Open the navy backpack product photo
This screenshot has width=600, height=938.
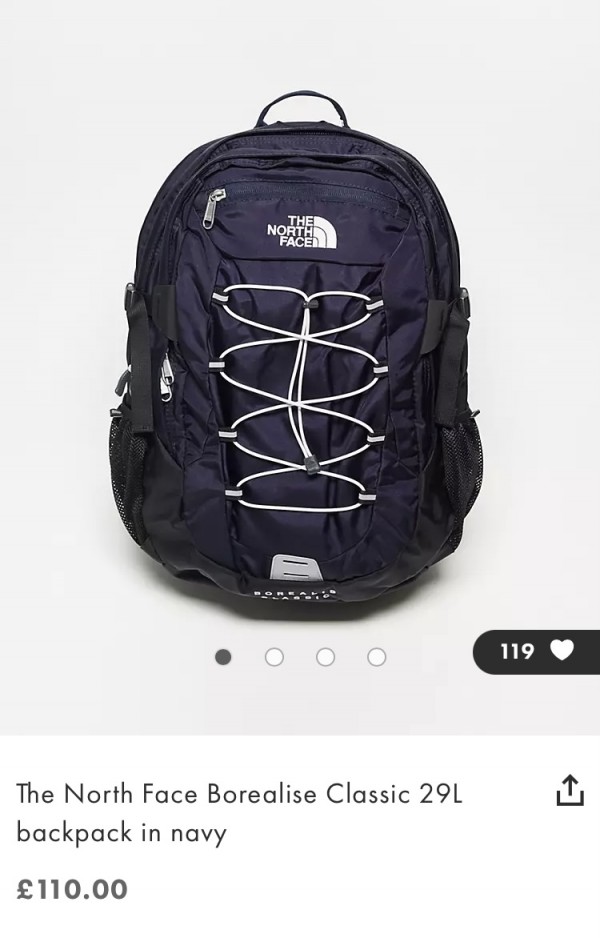(x=300, y=350)
